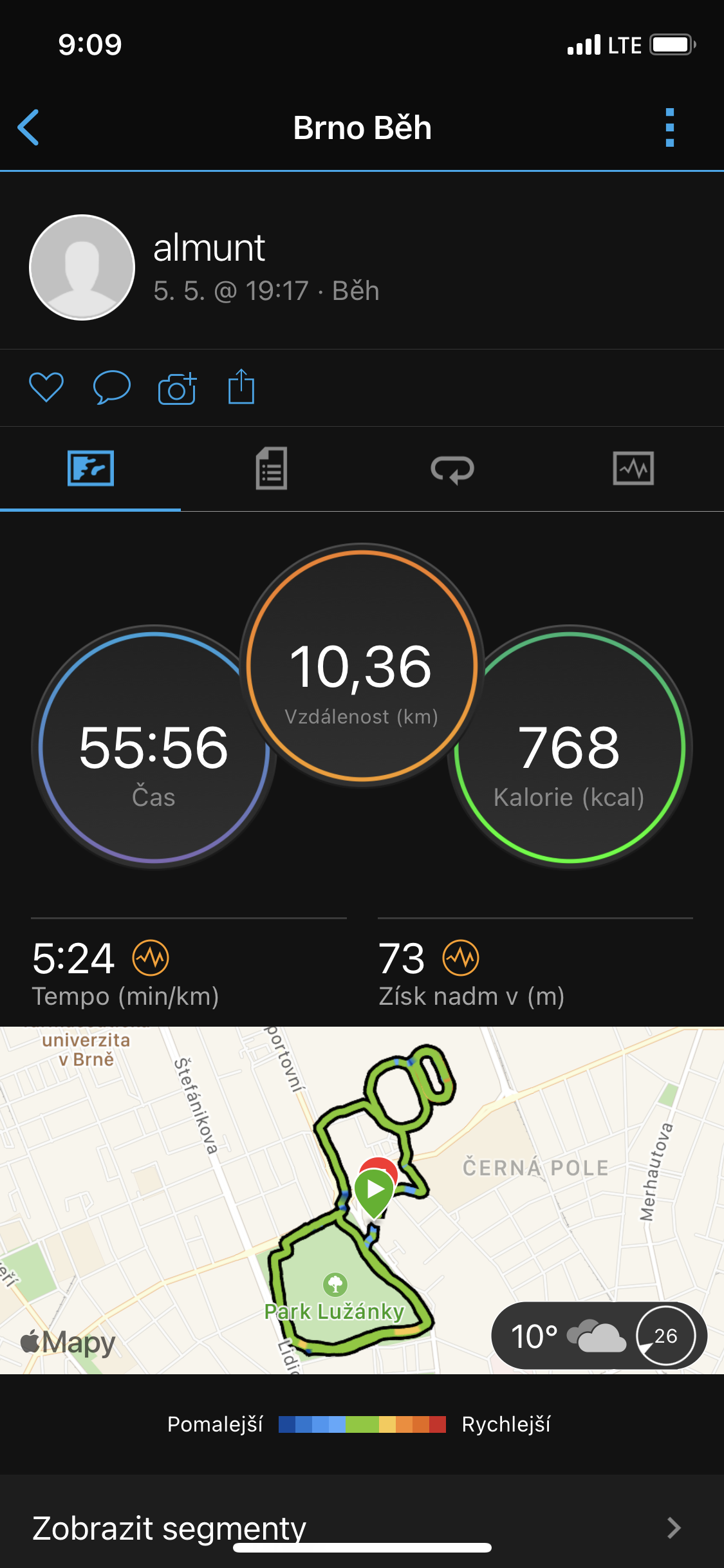This screenshot has height=1568, width=724.
Task: Tap almunt's profile avatar
Action: [82, 267]
